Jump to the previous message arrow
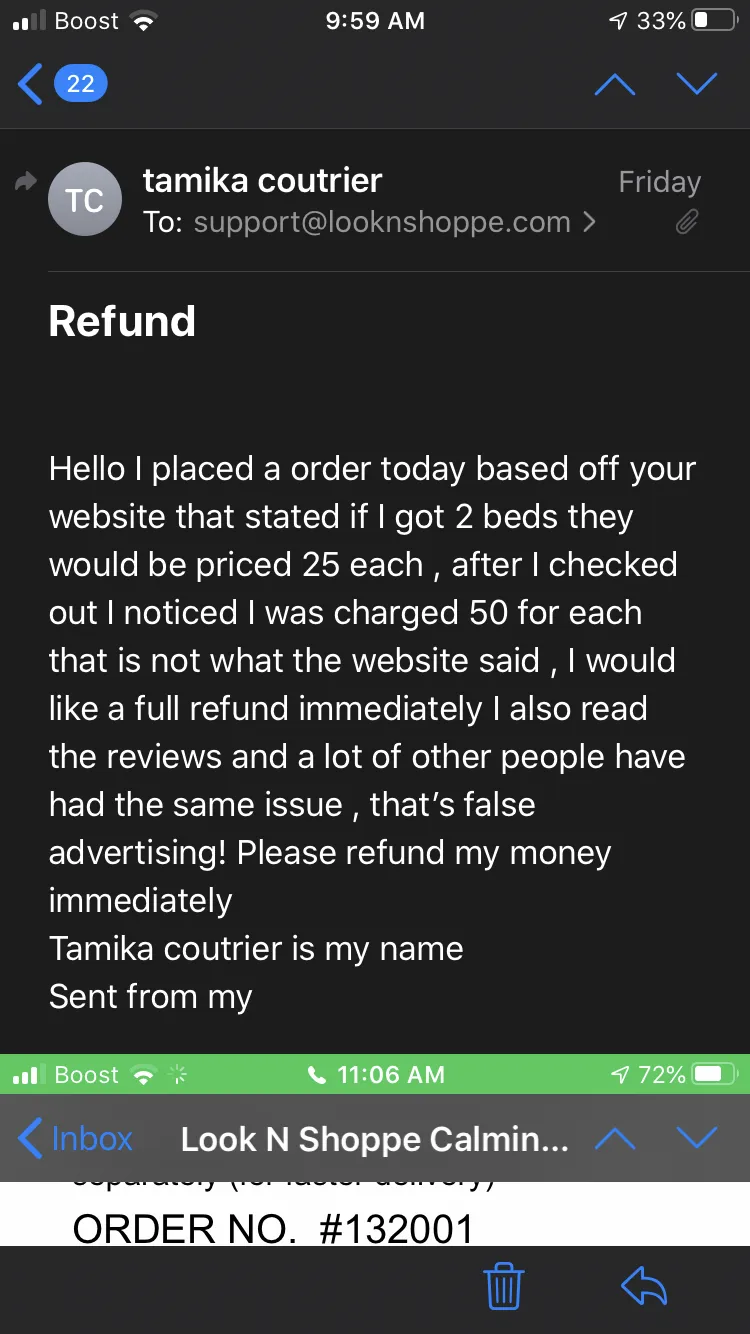The height and width of the screenshot is (1334, 750). (x=615, y=84)
